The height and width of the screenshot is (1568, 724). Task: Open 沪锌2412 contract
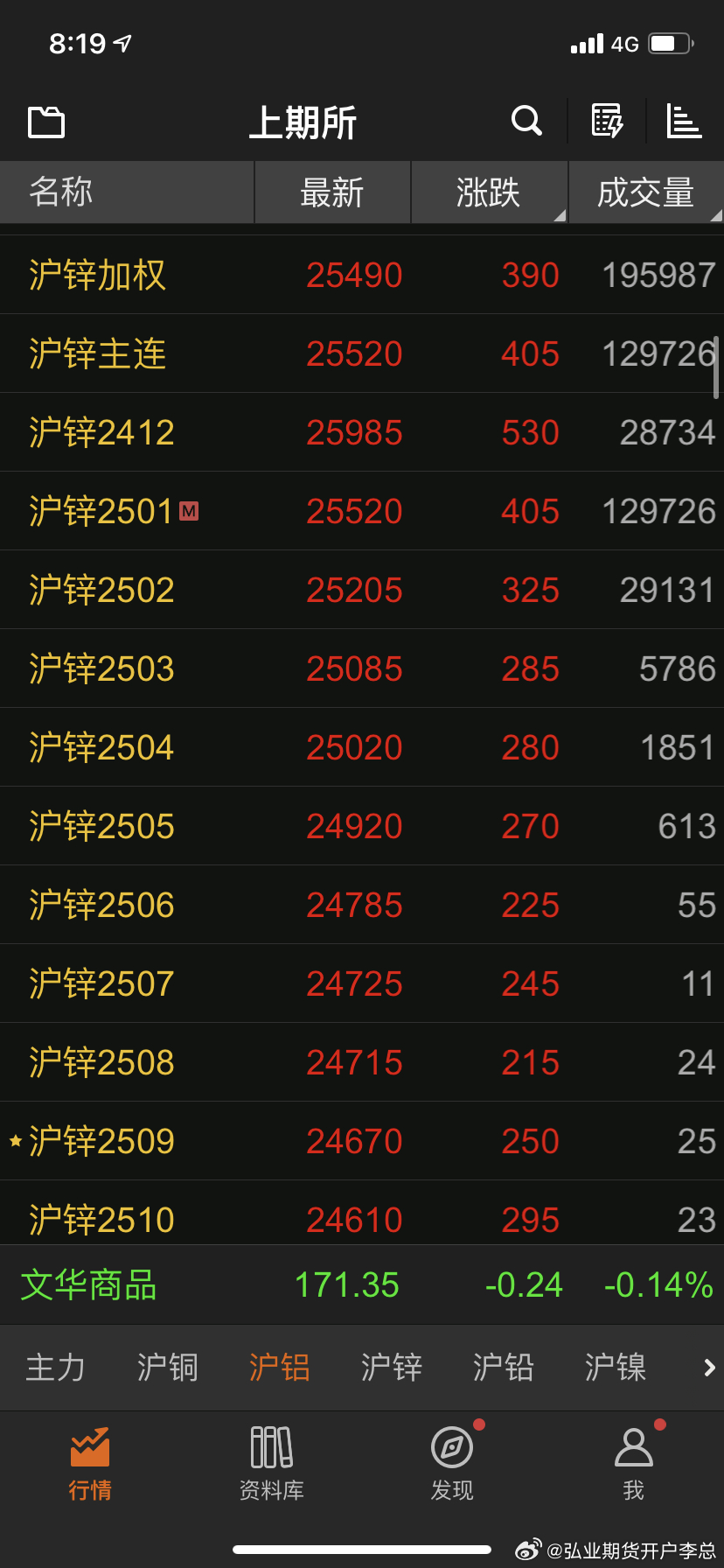pos(362,432)
